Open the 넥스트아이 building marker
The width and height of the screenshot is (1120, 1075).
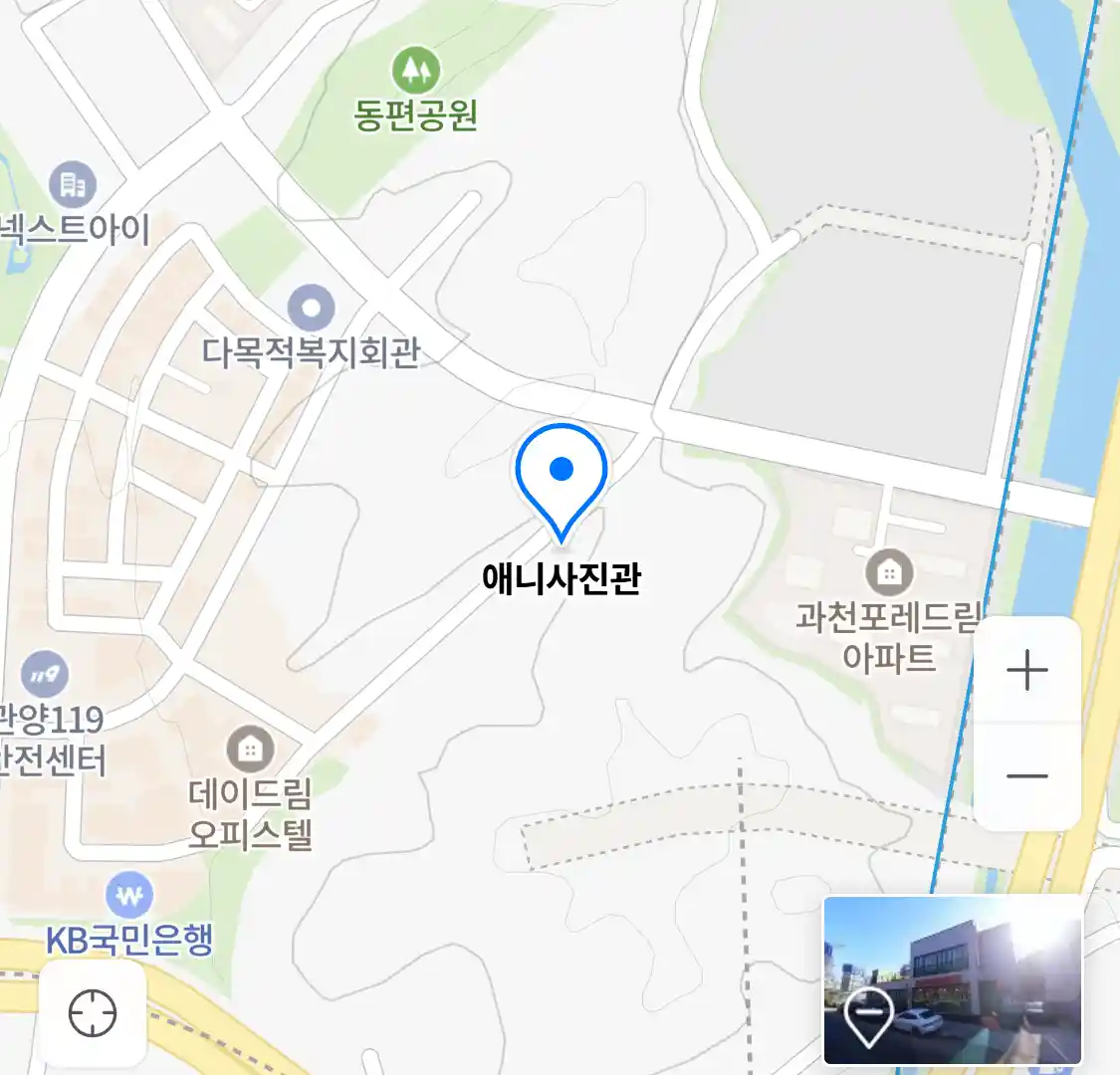coord(73,184)
